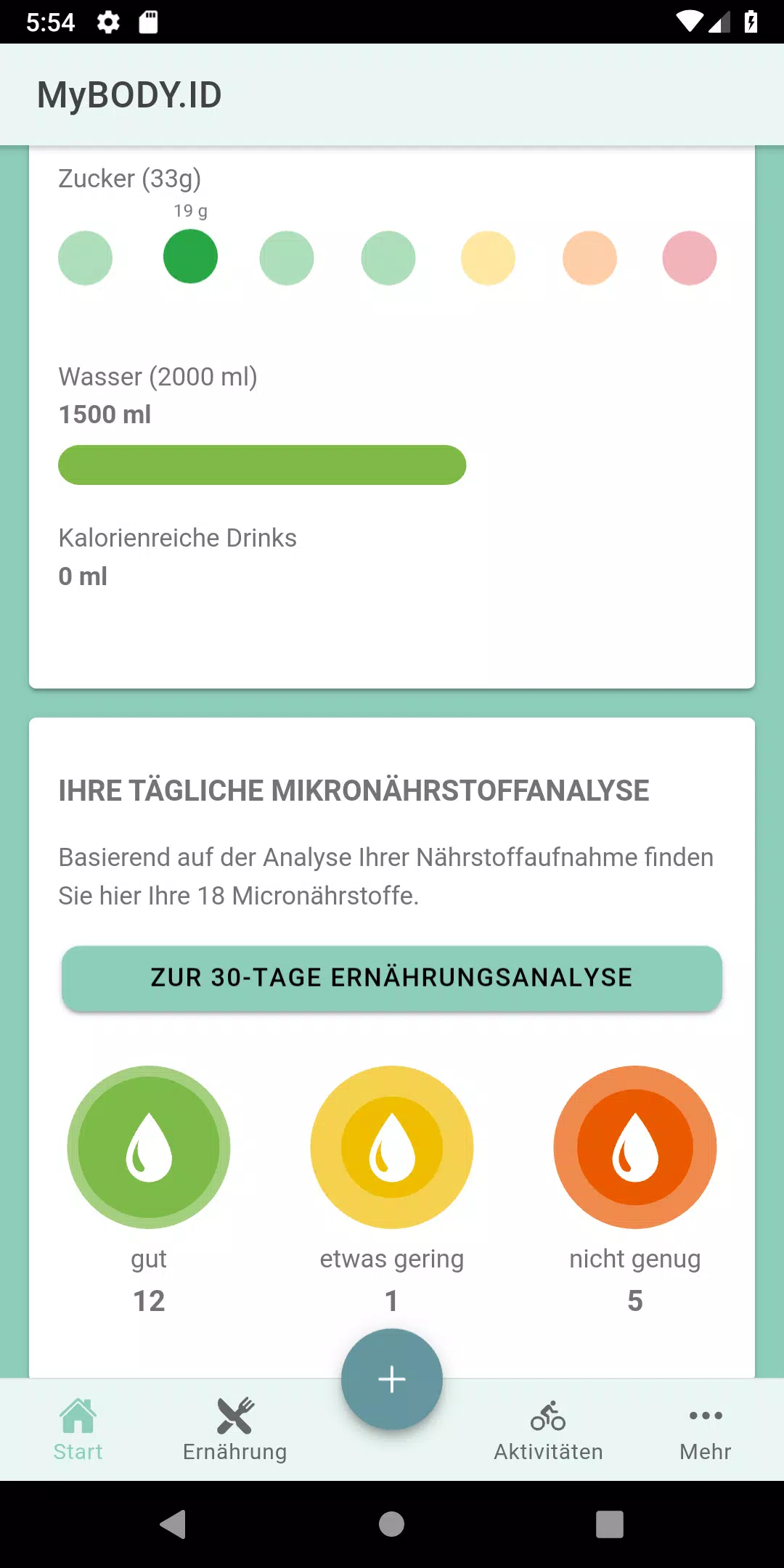Select the orange 'nicht genug' circle

[635, 1147]
